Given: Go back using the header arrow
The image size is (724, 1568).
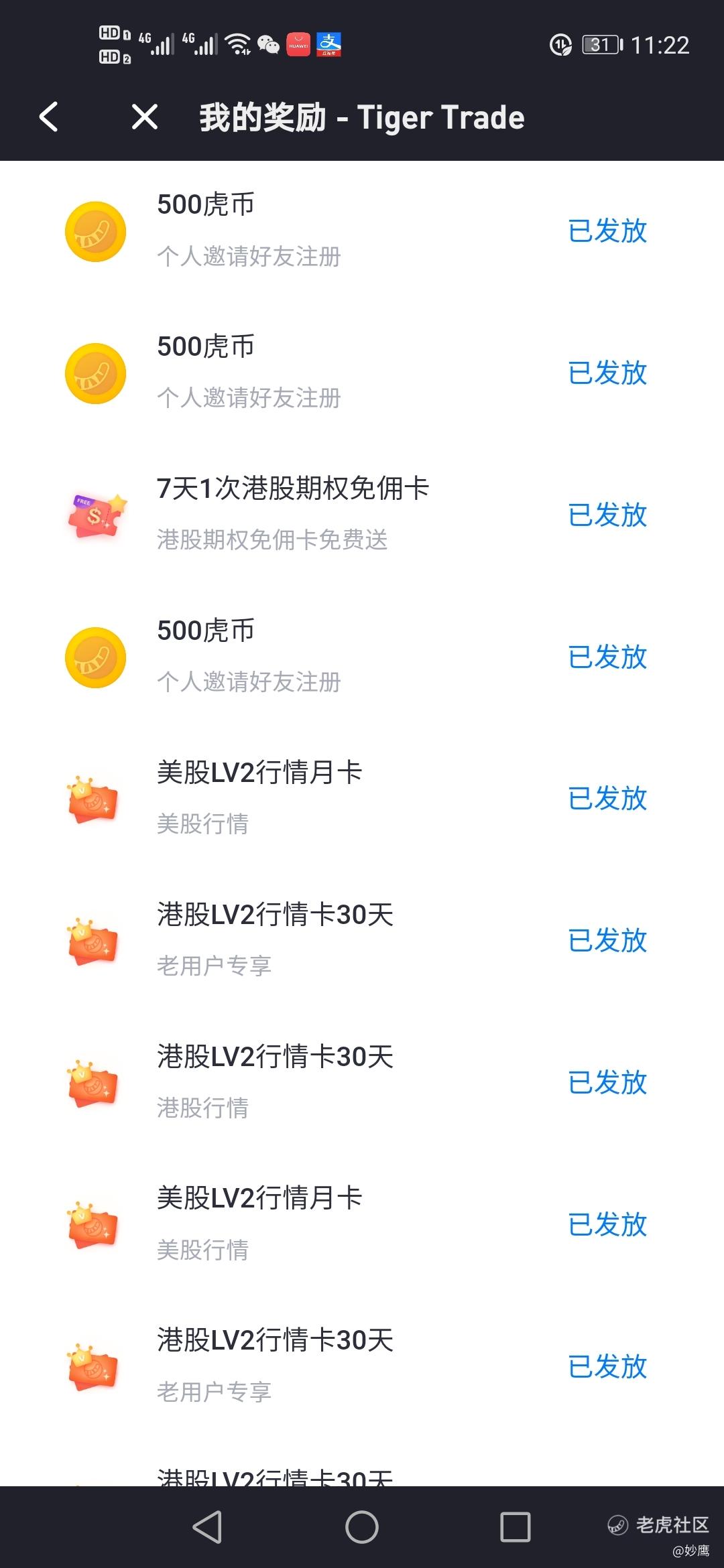Looking at the screenshot, I should click(x=48, y=117).
